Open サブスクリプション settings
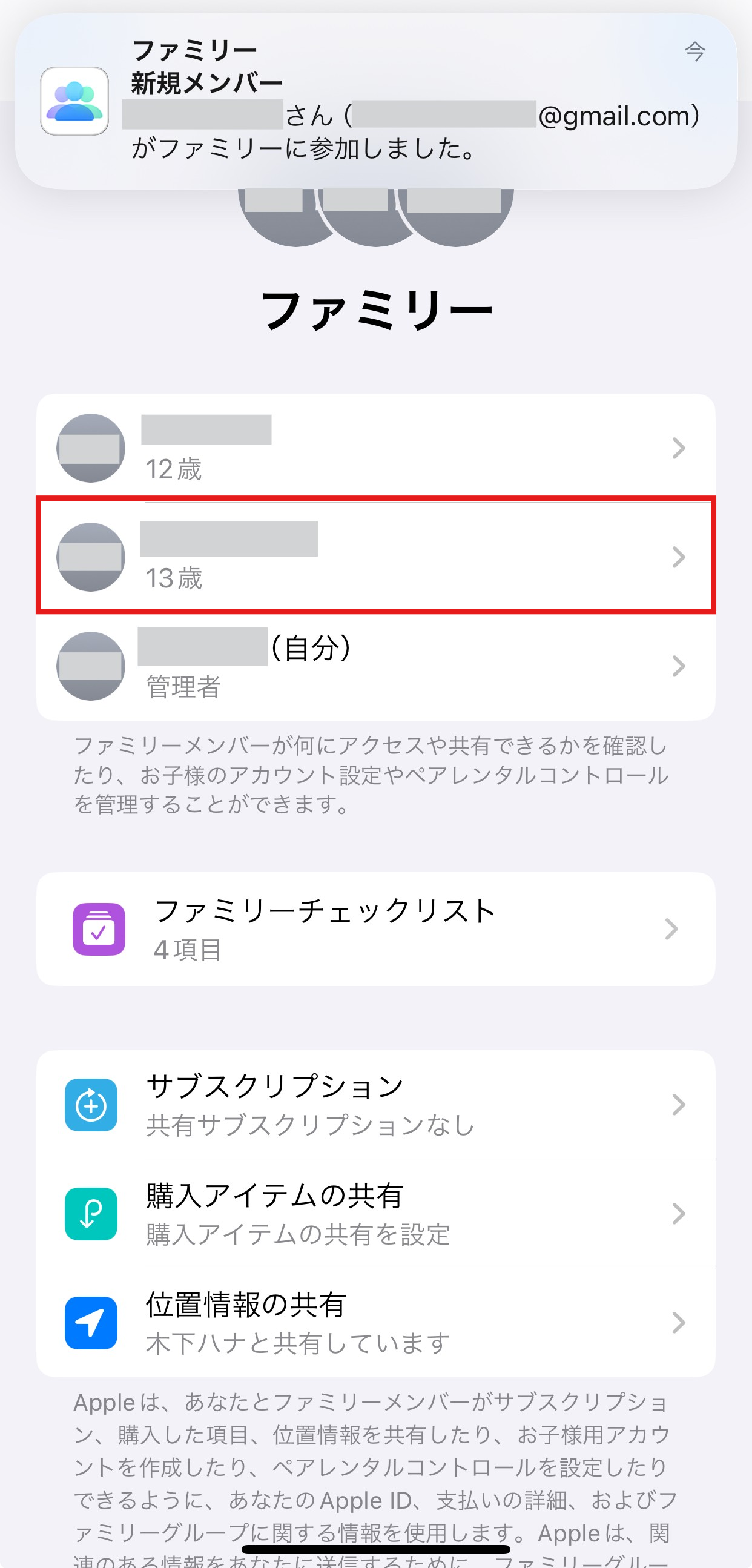The image size is (752, 1568). 376,1104
